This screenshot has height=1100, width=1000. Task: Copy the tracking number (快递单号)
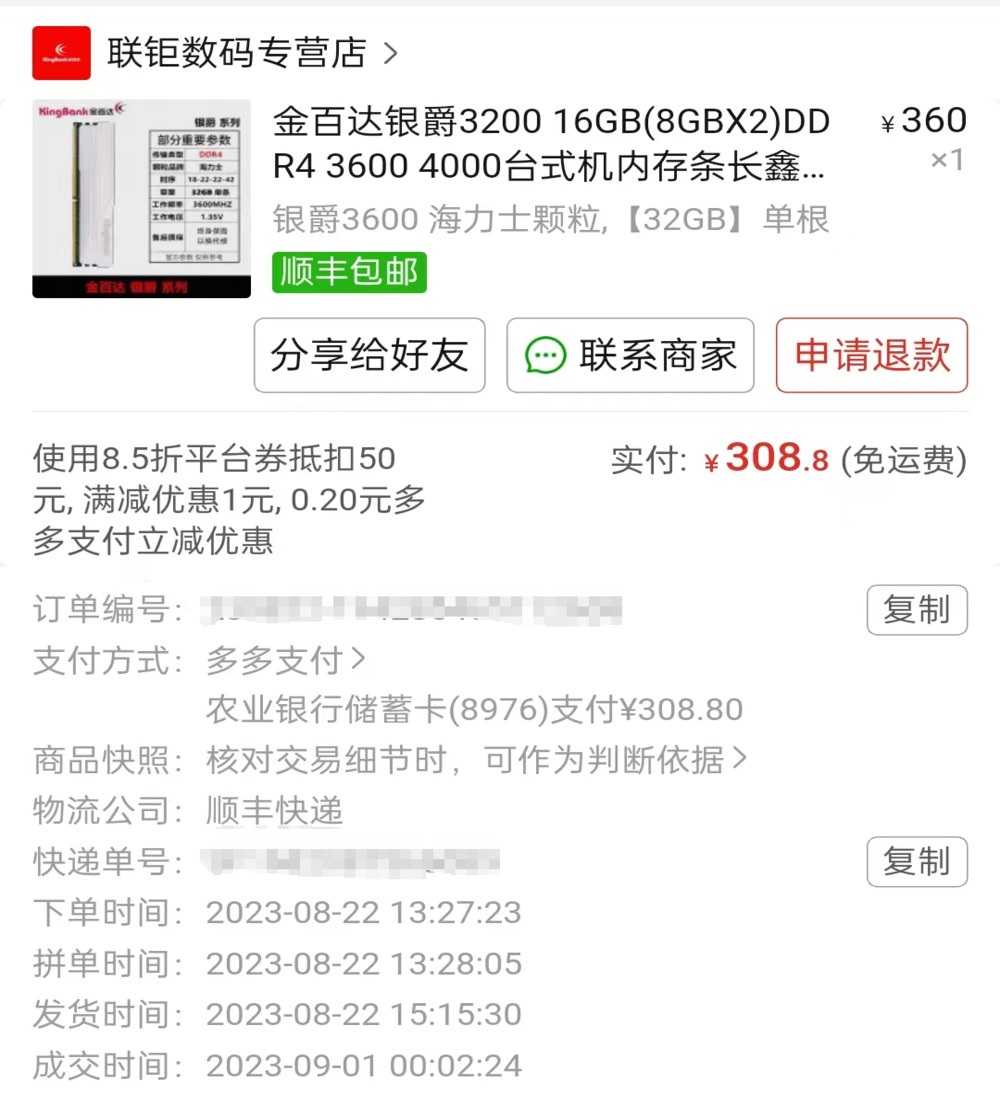(x=916, y=862)
